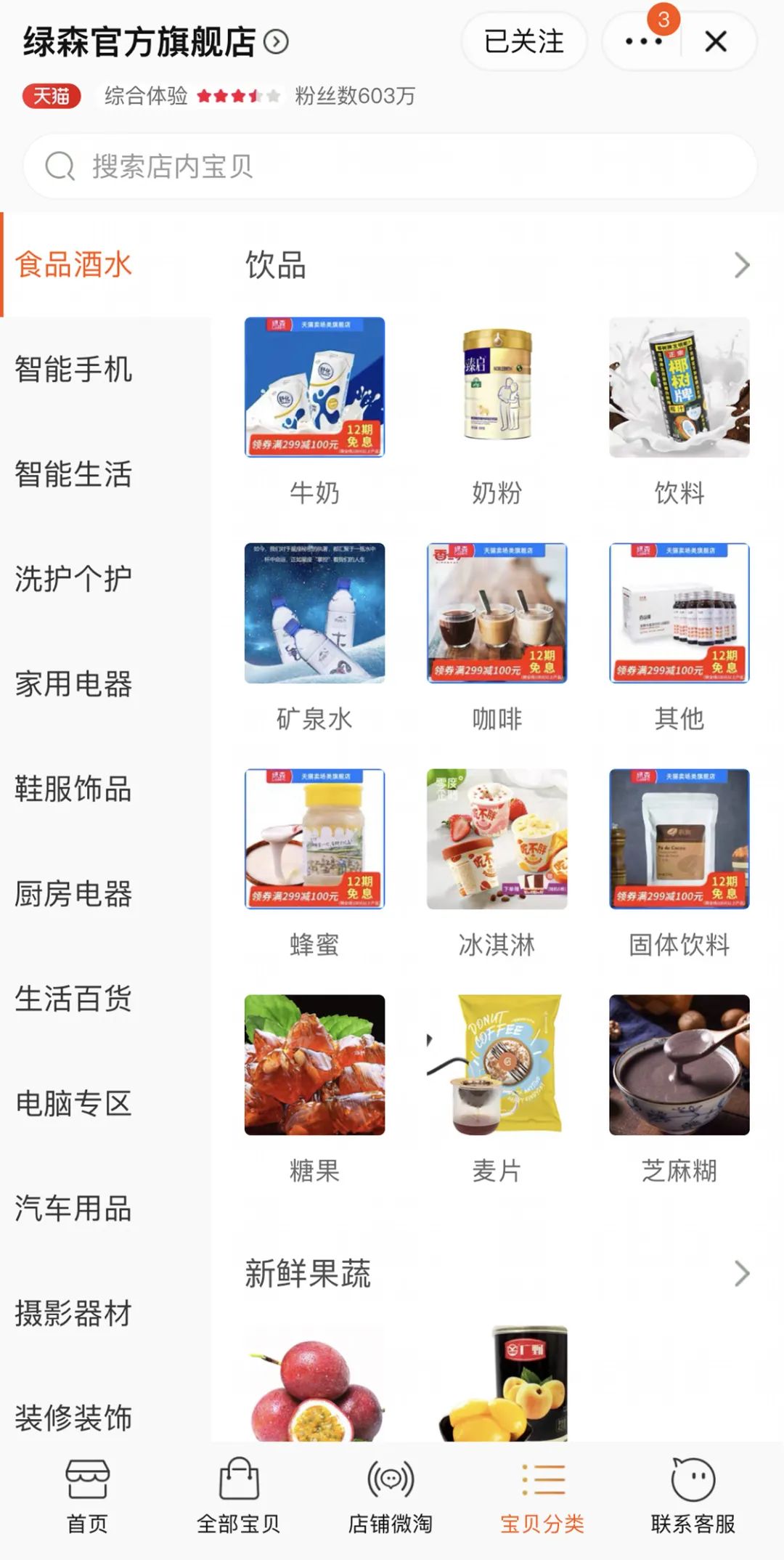
Task: Close the store page with X
Action: (716, 42)
